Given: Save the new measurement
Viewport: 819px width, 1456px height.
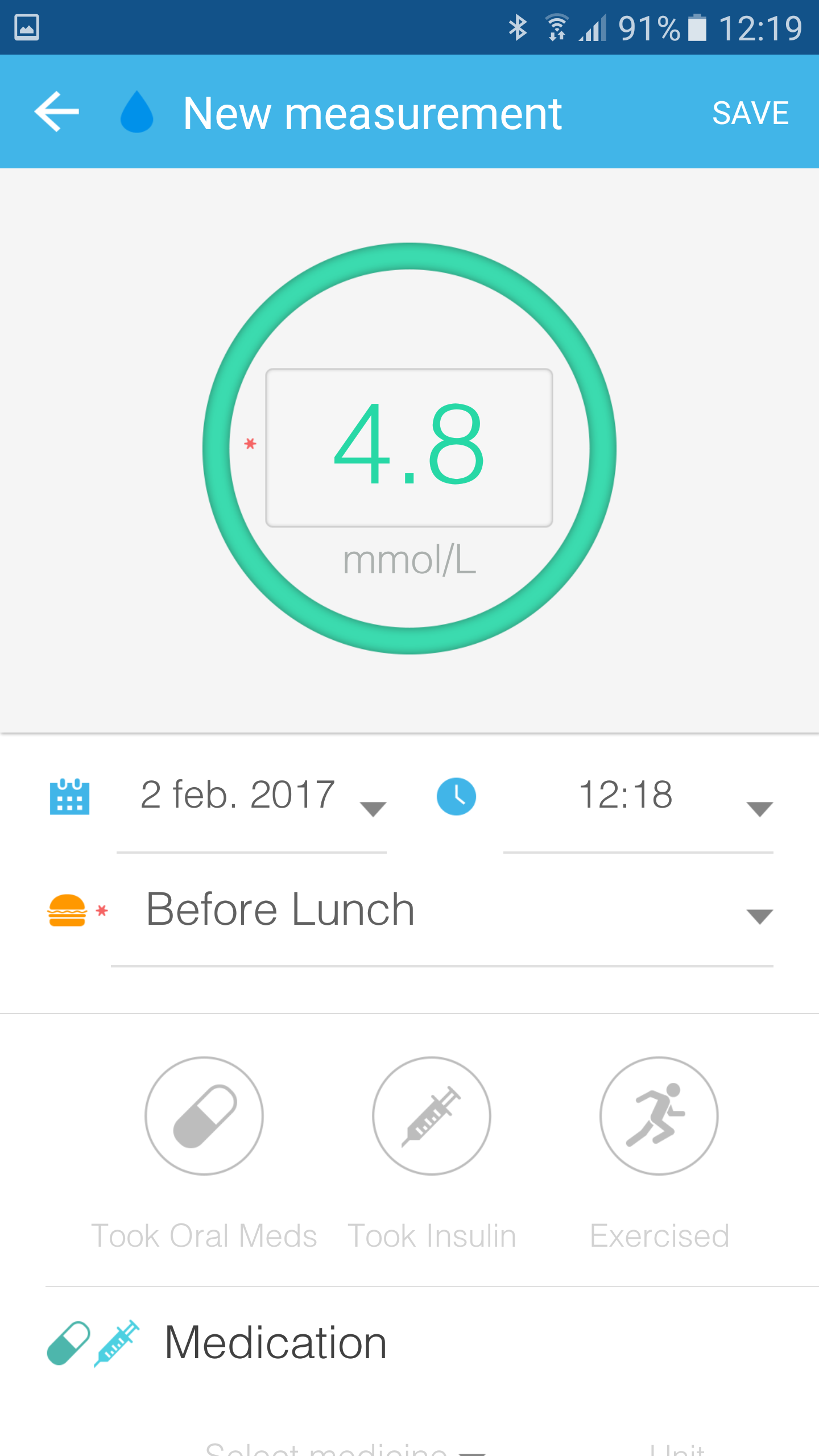Looking at the screenshot, I should click(x=750, y=113).
